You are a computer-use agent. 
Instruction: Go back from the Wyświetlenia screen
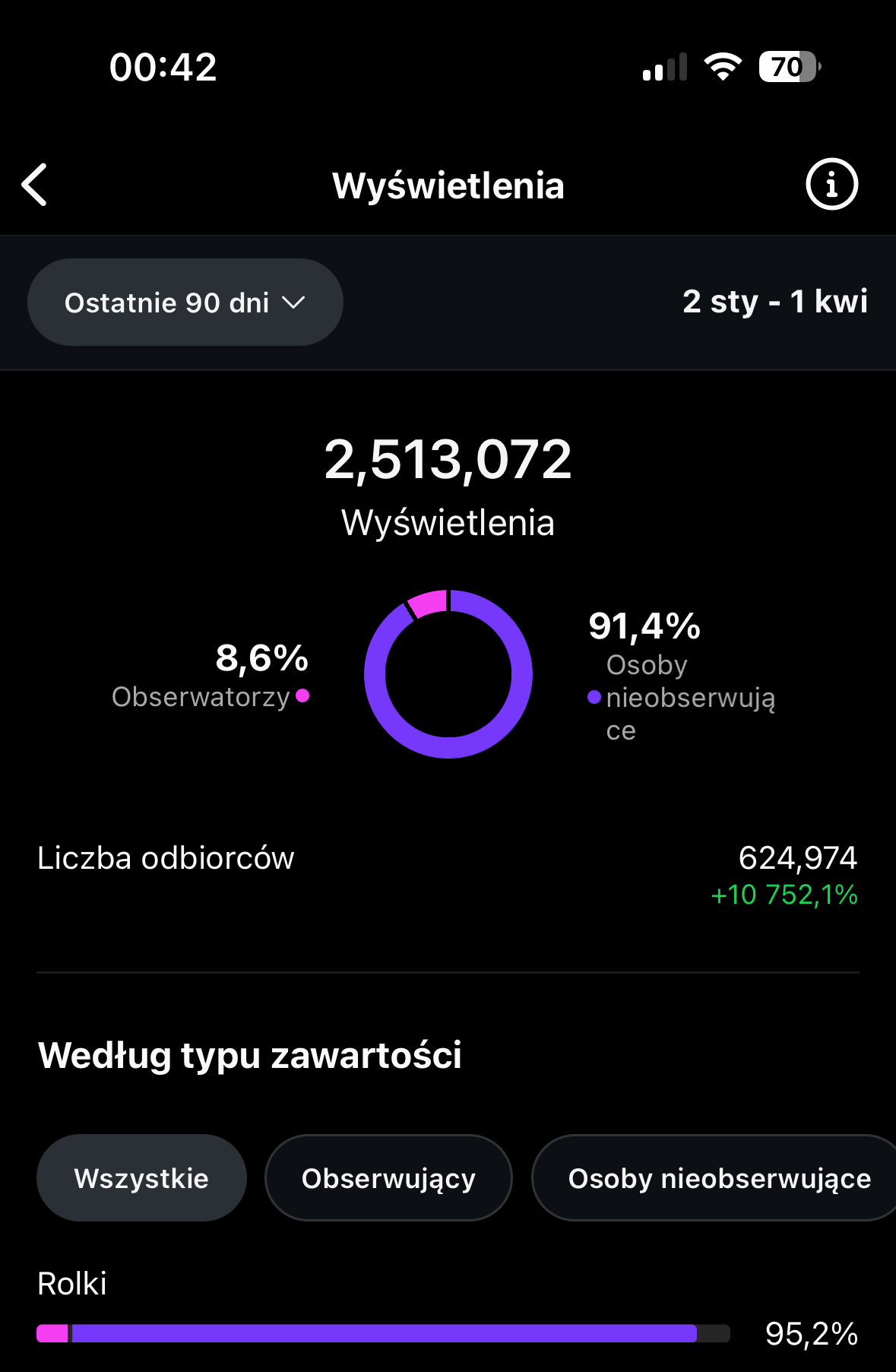click(35, 185)
